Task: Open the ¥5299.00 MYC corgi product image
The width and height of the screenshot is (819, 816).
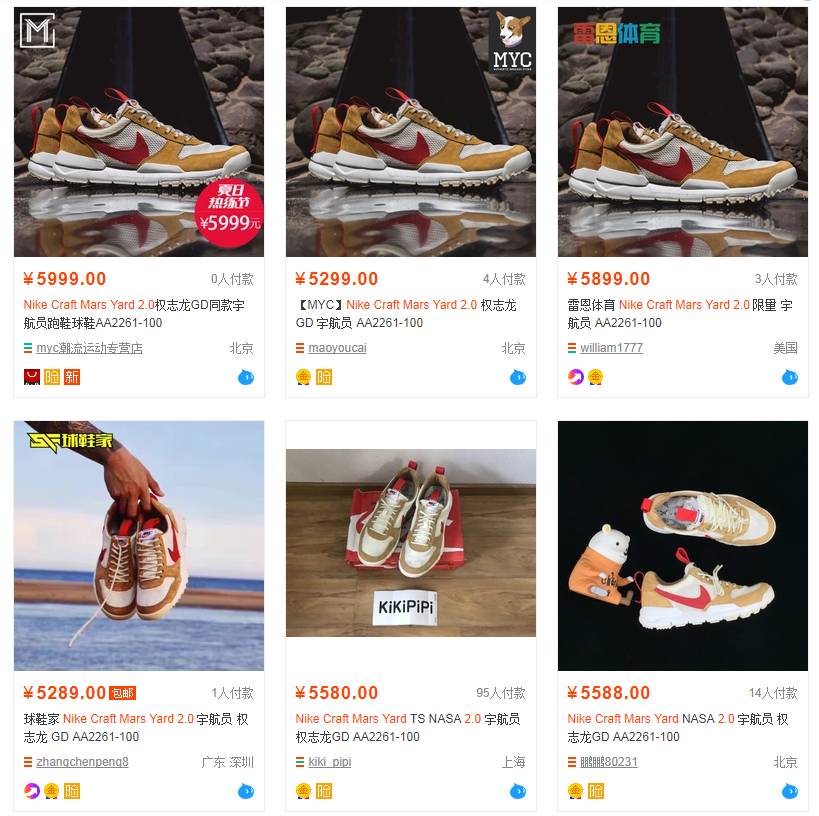Action: (411, 132)
